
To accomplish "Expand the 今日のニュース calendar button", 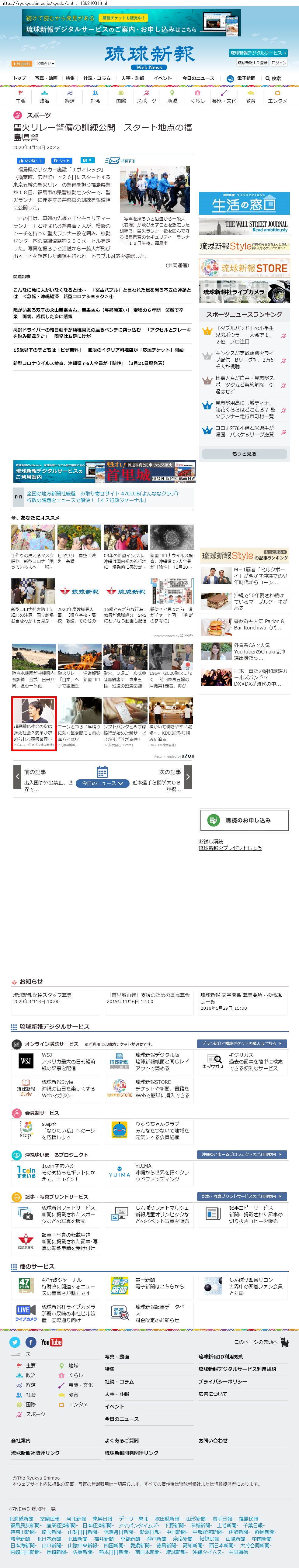I will (102, 783).
